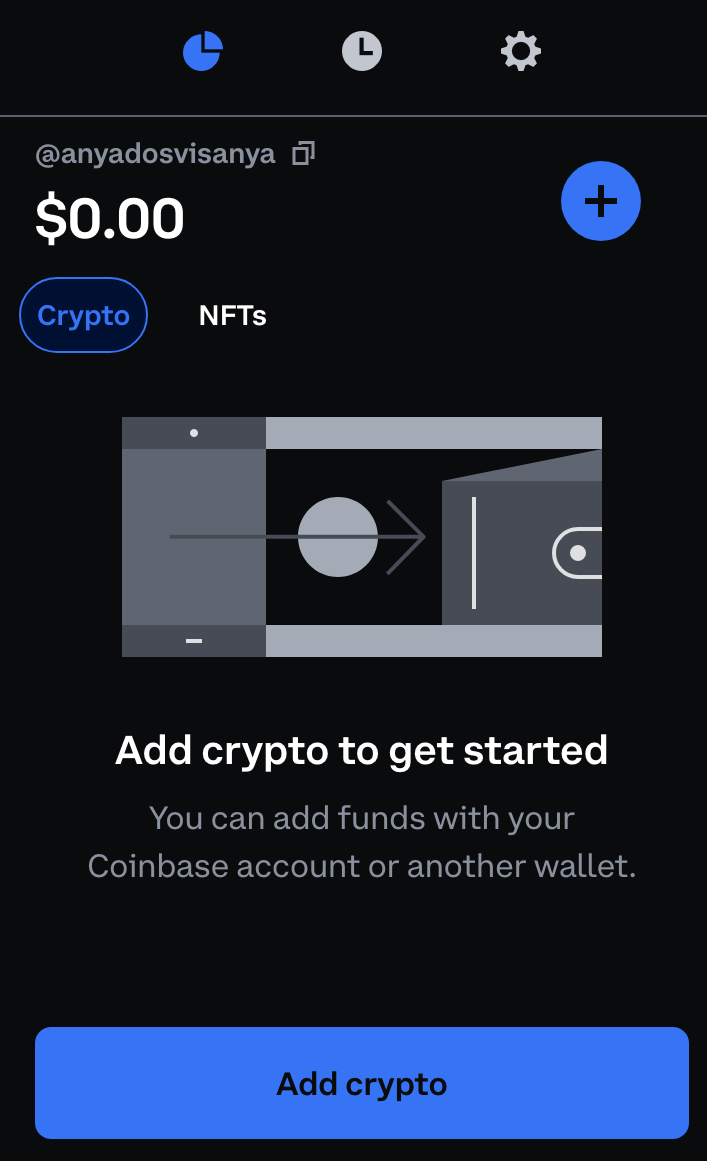Copy the @anyadosvisanya username
Image resolution: width=707 pixels, height=1161 pixels.
coord(304,154)
